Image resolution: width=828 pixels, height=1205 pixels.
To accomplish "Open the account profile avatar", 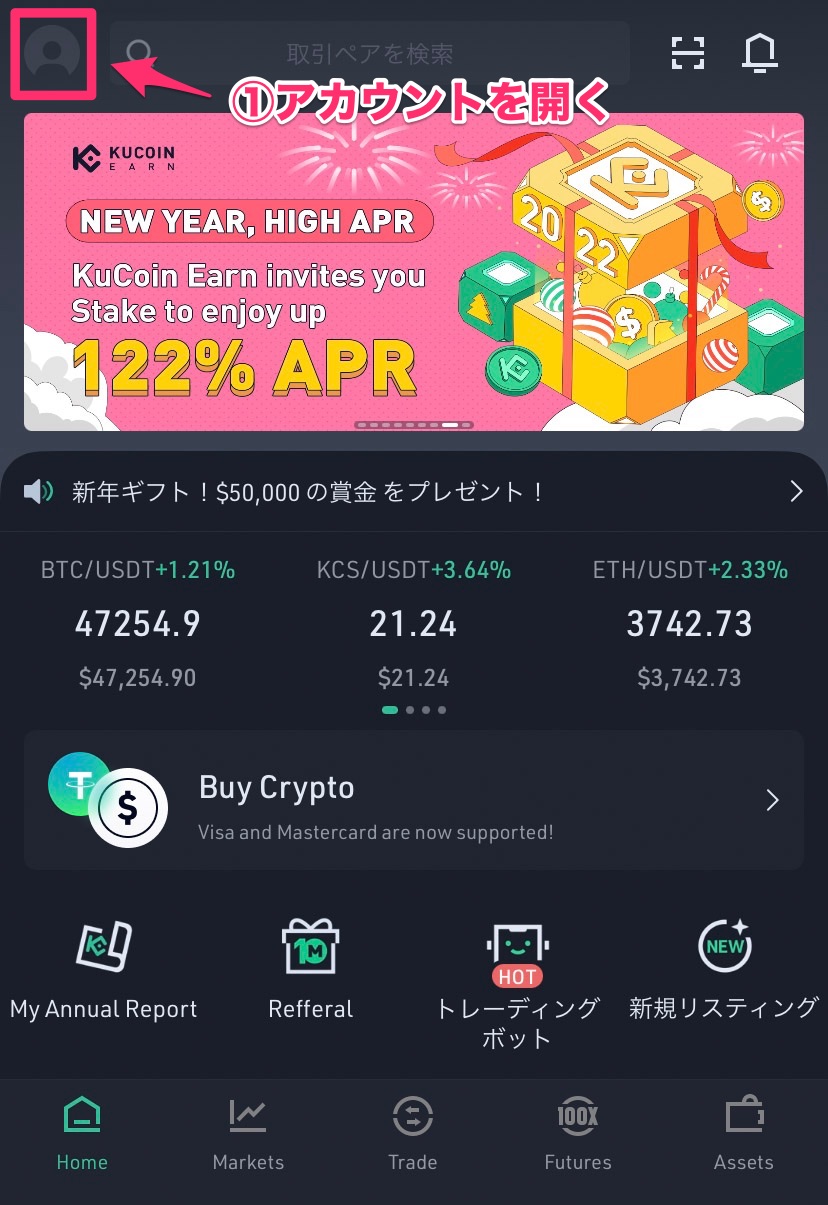I will point(52,54).
